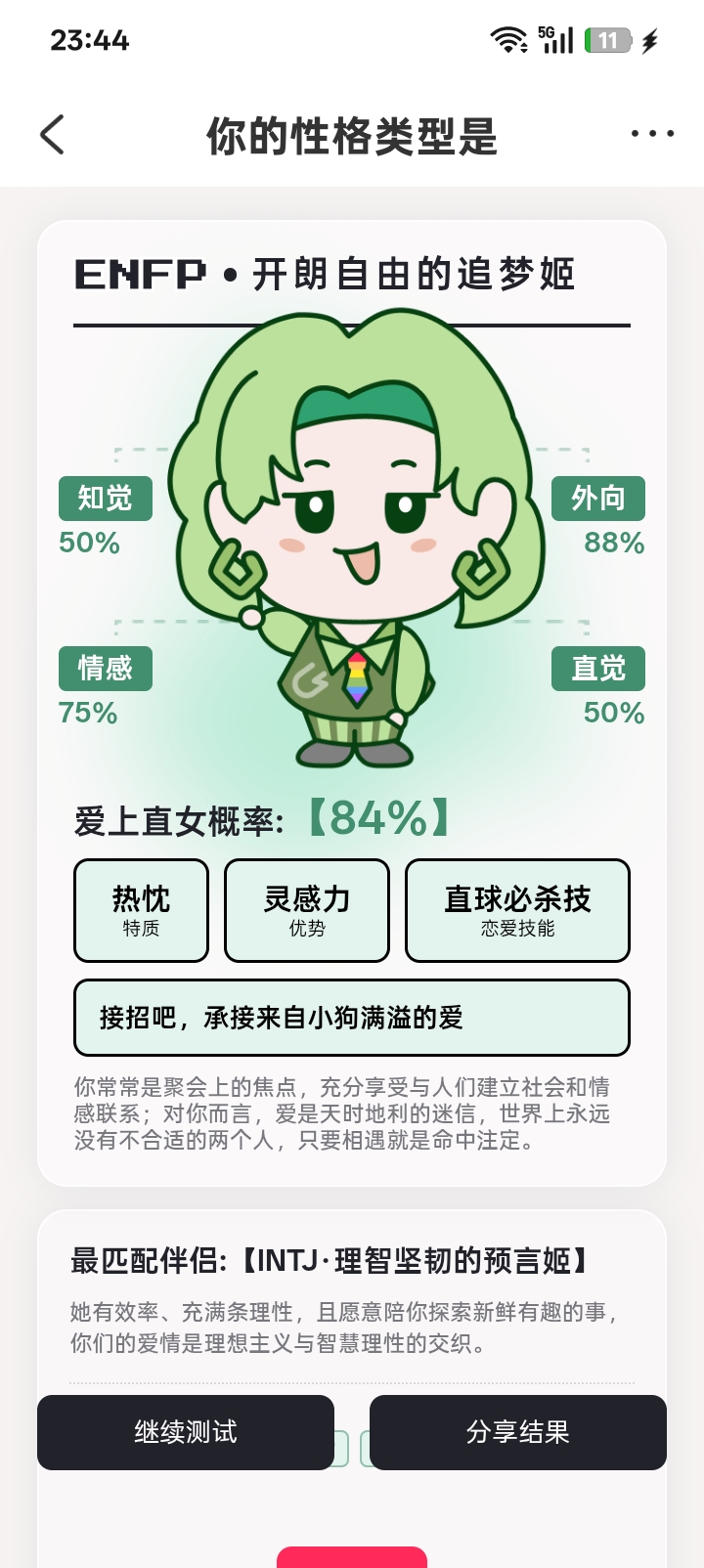The width and height of the screenshot is (704, 1568).
Task: Share results with 分享结果 button
Action: tap(518, 1432)
